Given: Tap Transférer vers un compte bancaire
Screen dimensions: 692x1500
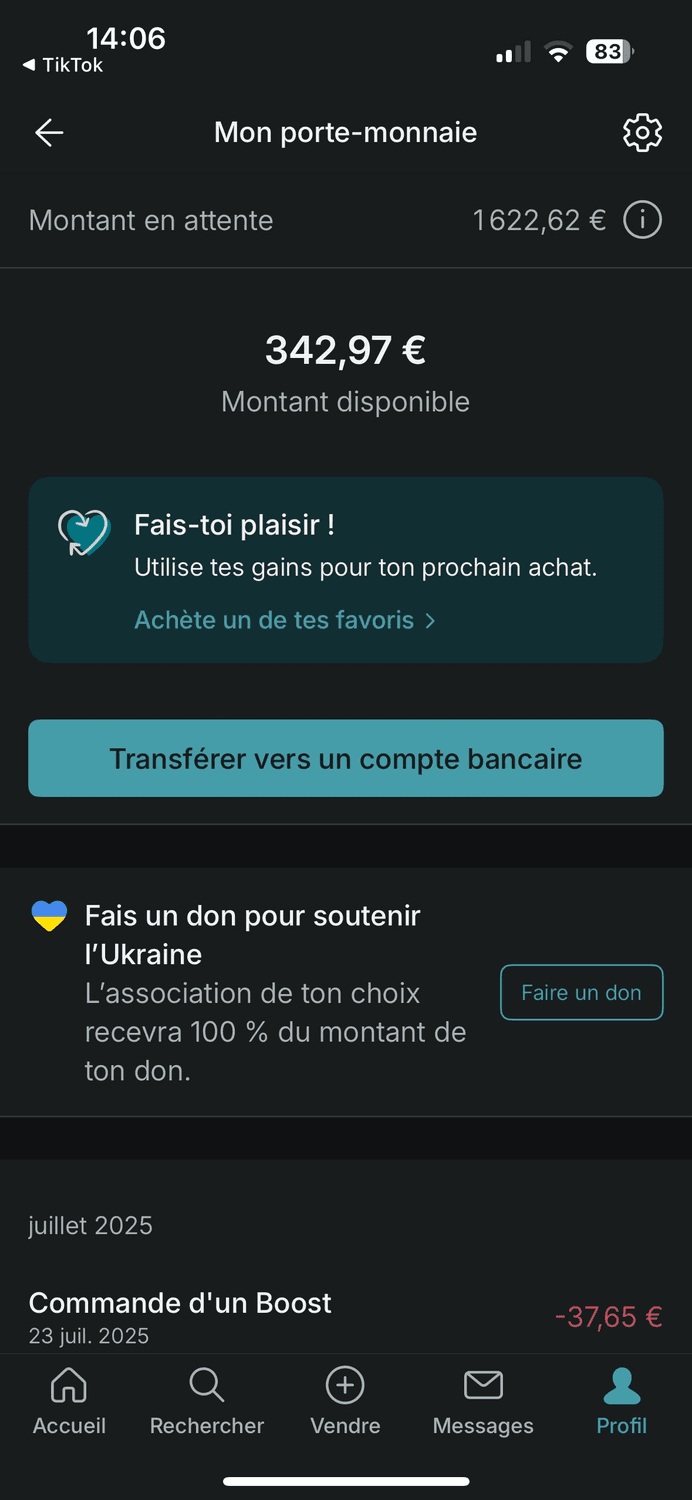Looking at the screenshot, I should [x=346, y=758].
